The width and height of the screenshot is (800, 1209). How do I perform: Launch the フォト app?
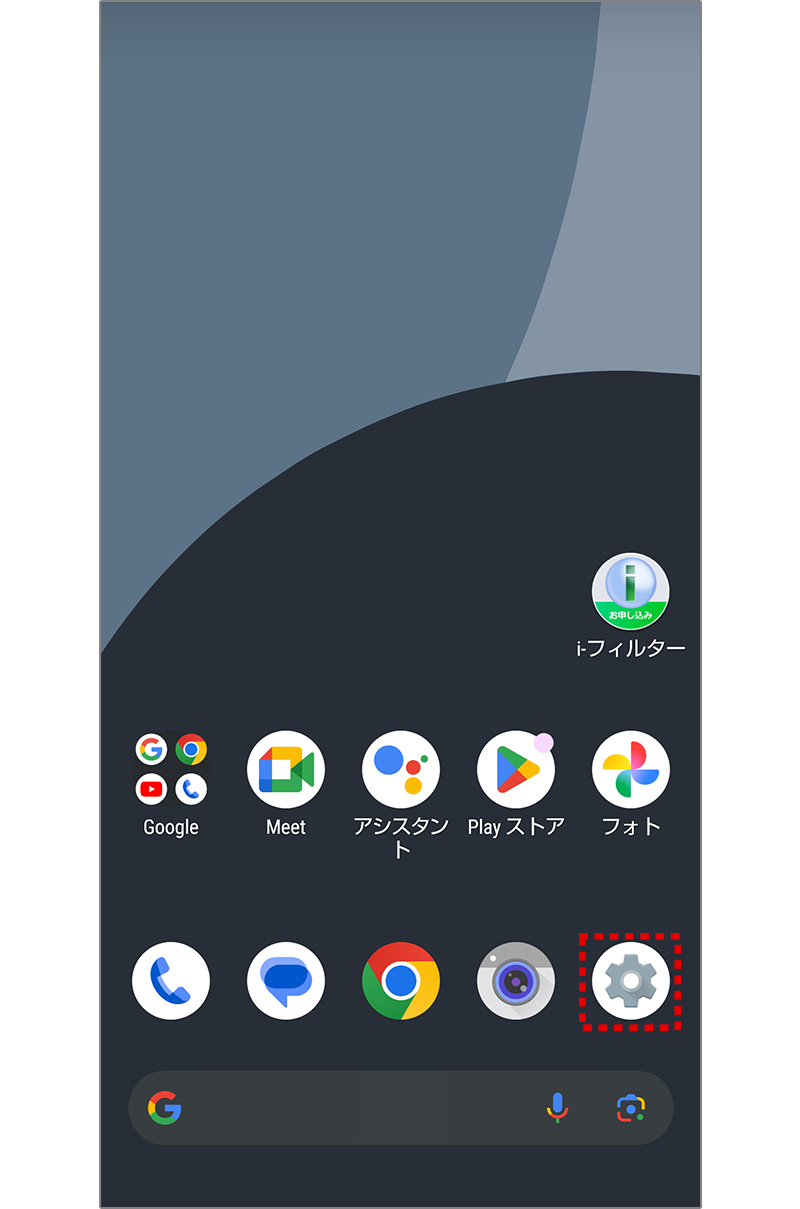630,769
